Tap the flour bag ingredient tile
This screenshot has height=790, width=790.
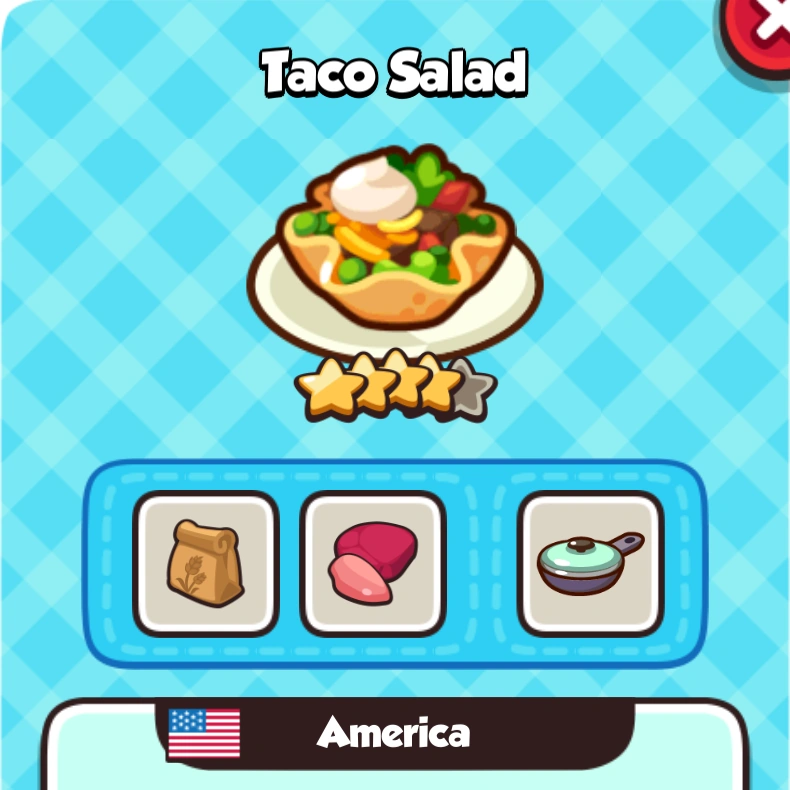[x=206, y=564]
